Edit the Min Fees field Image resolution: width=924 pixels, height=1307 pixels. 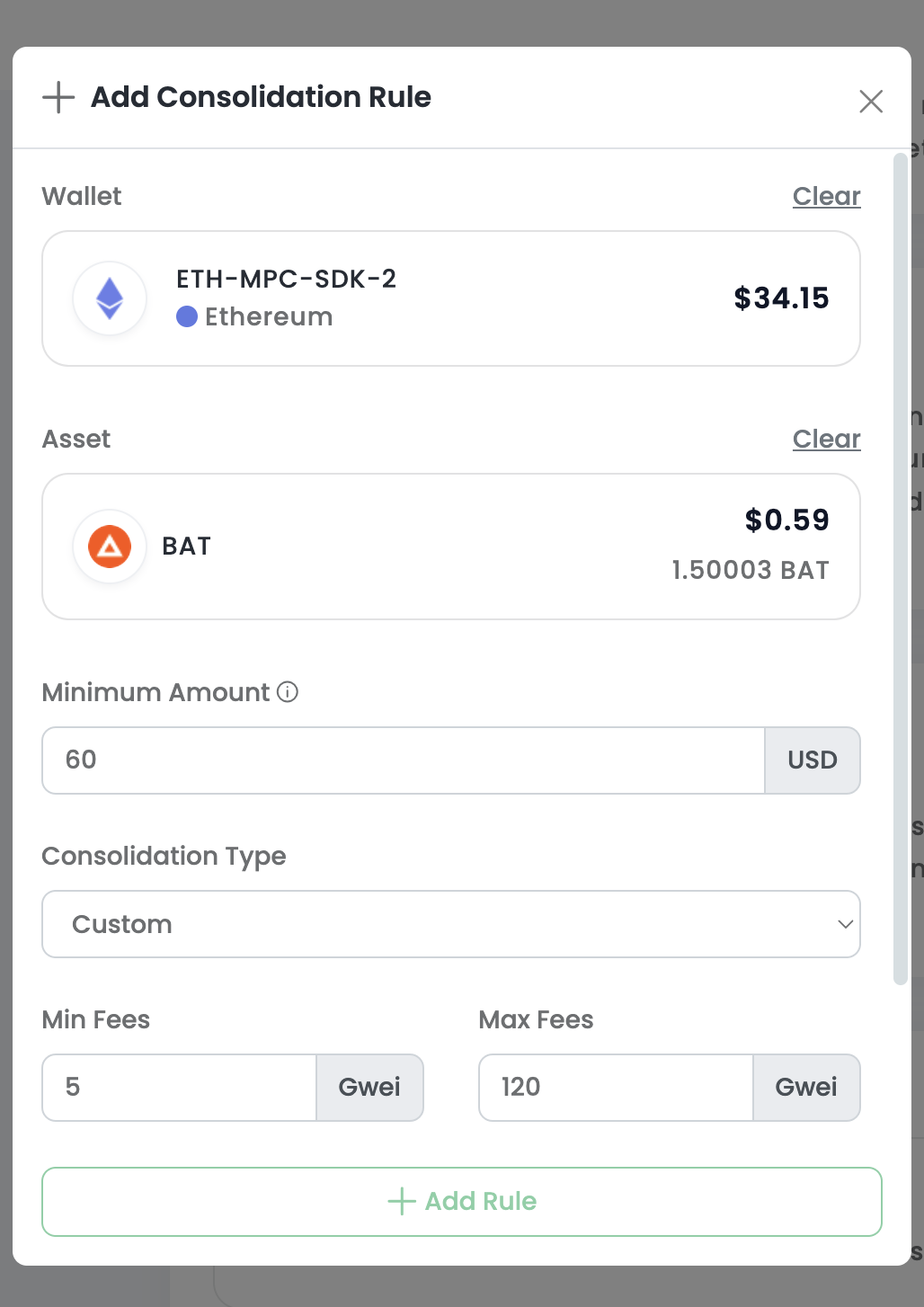180,1088
